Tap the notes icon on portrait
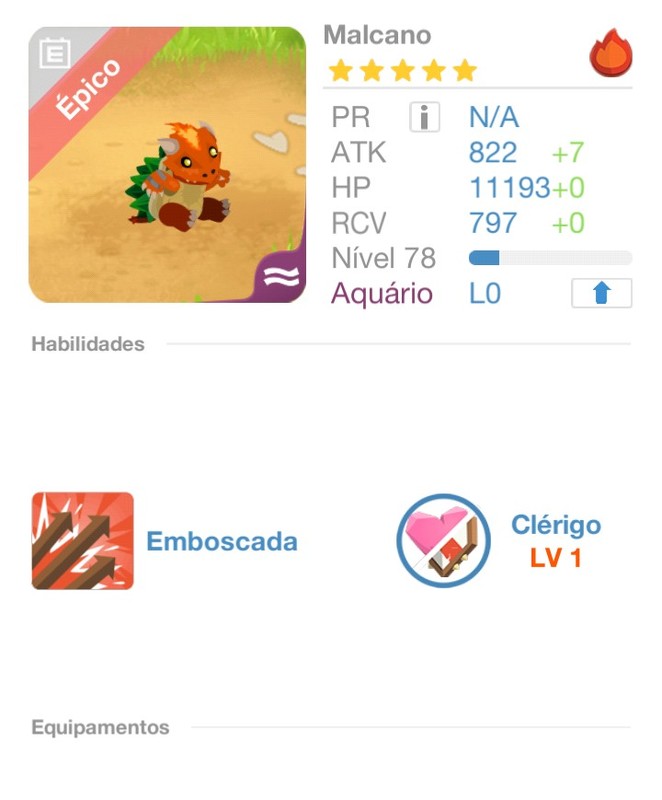The height and width of the screenshot is (800, 662). click(x=54, y=53)
